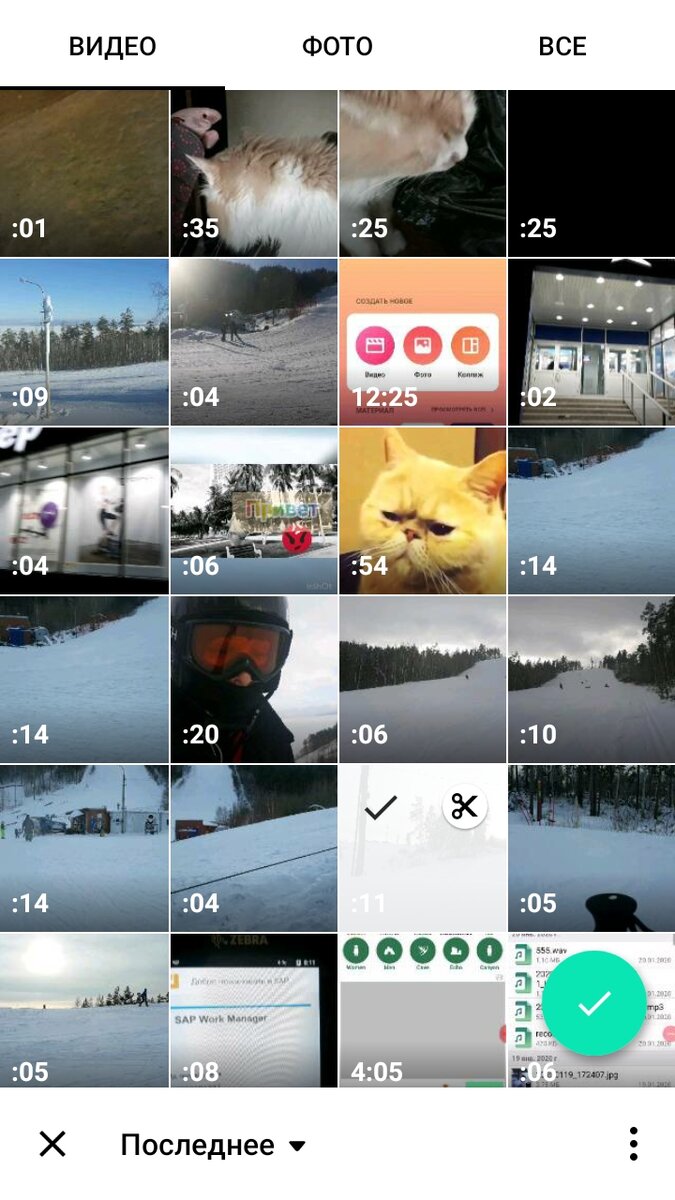
Task: Pick the 12:25 screen recording video
Action: click(422, 341)
